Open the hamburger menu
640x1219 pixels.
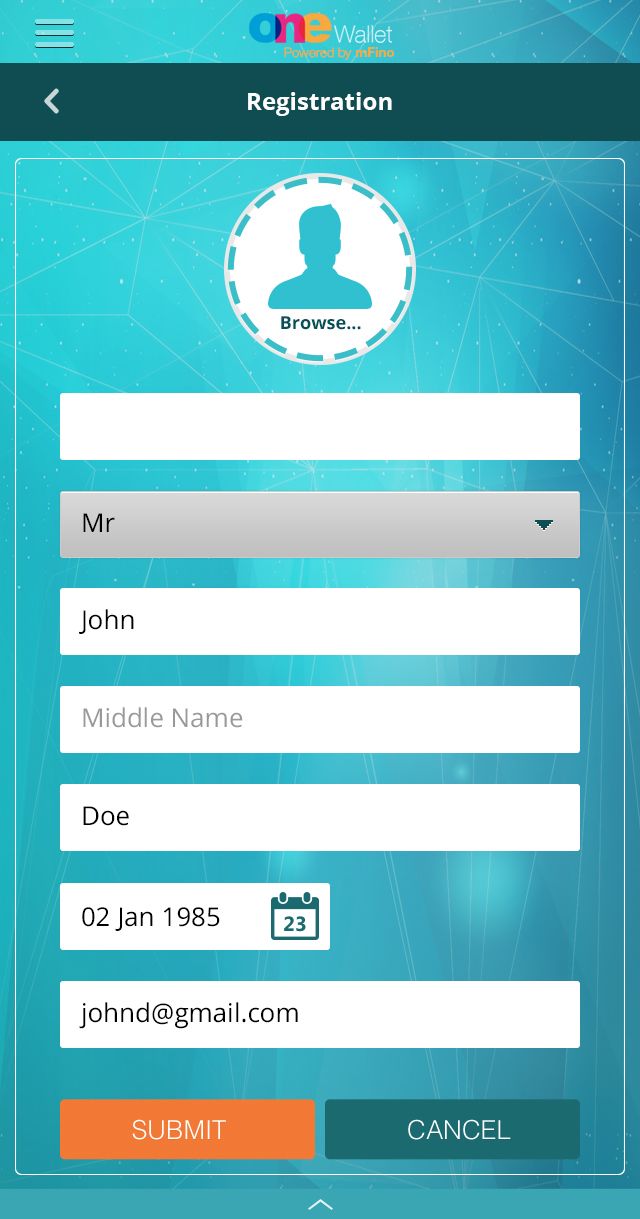pyautogui.click(x=54, y=34)
